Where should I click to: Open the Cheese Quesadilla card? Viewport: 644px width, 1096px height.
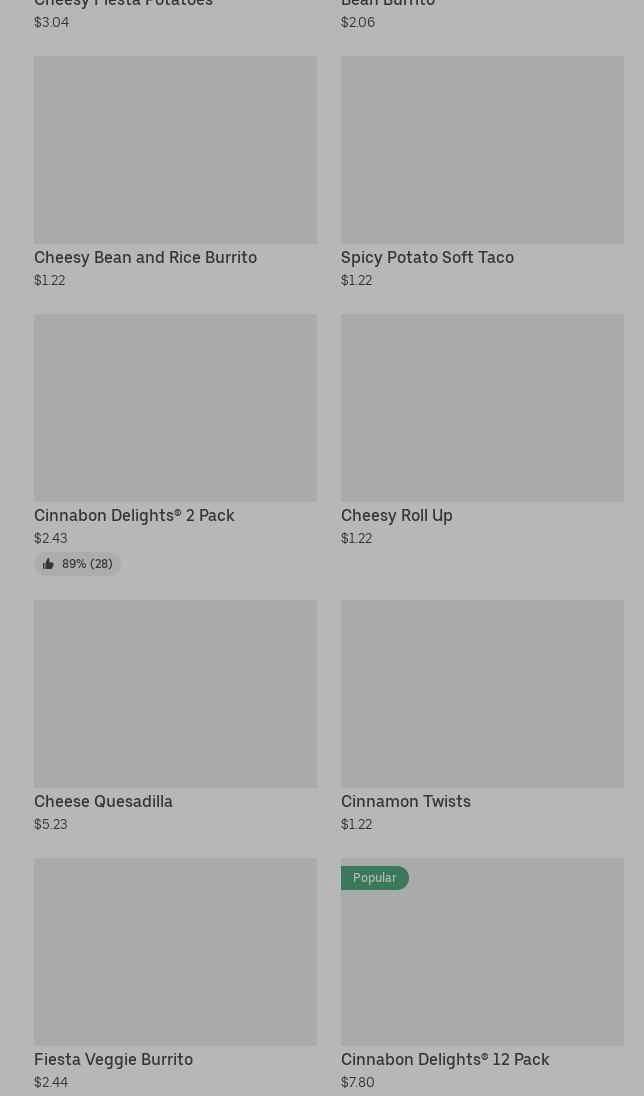[175, 716]
